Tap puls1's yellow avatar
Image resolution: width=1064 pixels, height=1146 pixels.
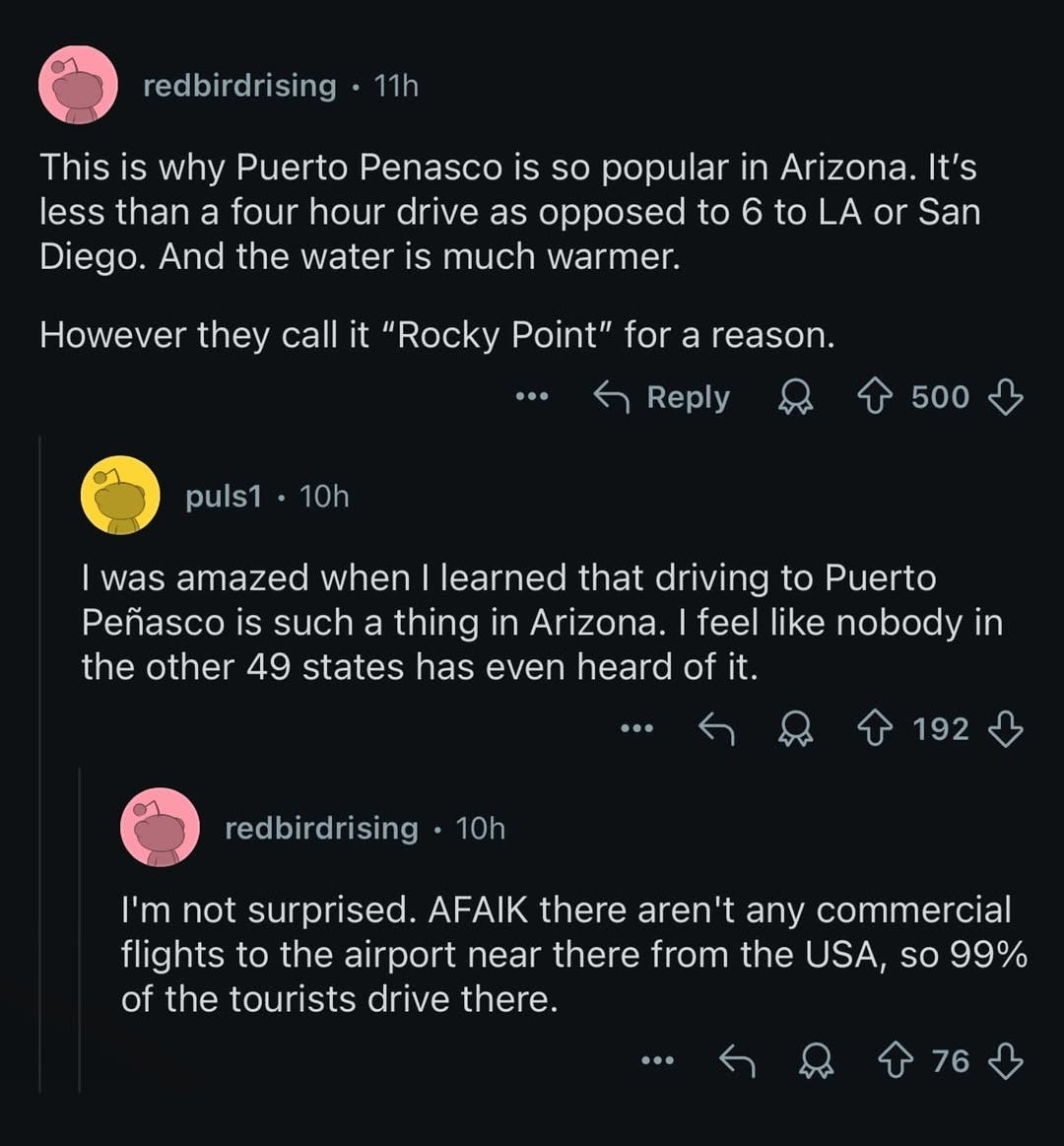[120, 495]
